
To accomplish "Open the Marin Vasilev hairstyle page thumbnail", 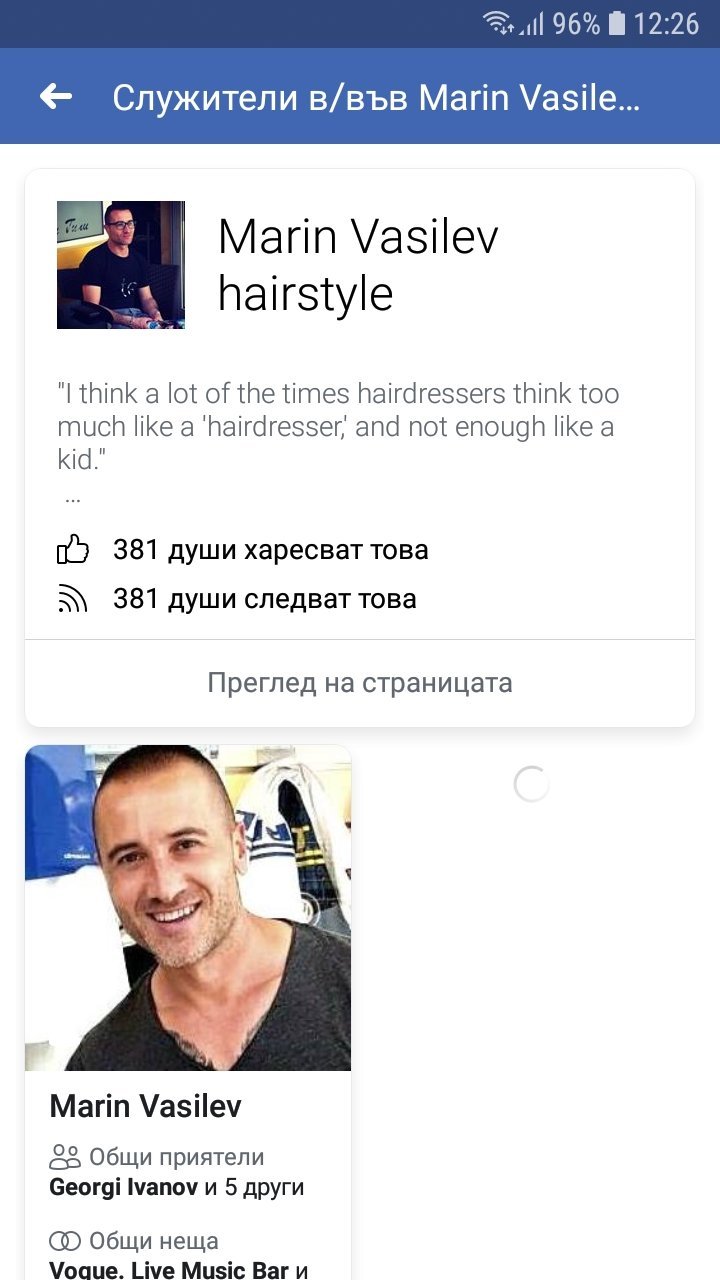I will 121,265.
